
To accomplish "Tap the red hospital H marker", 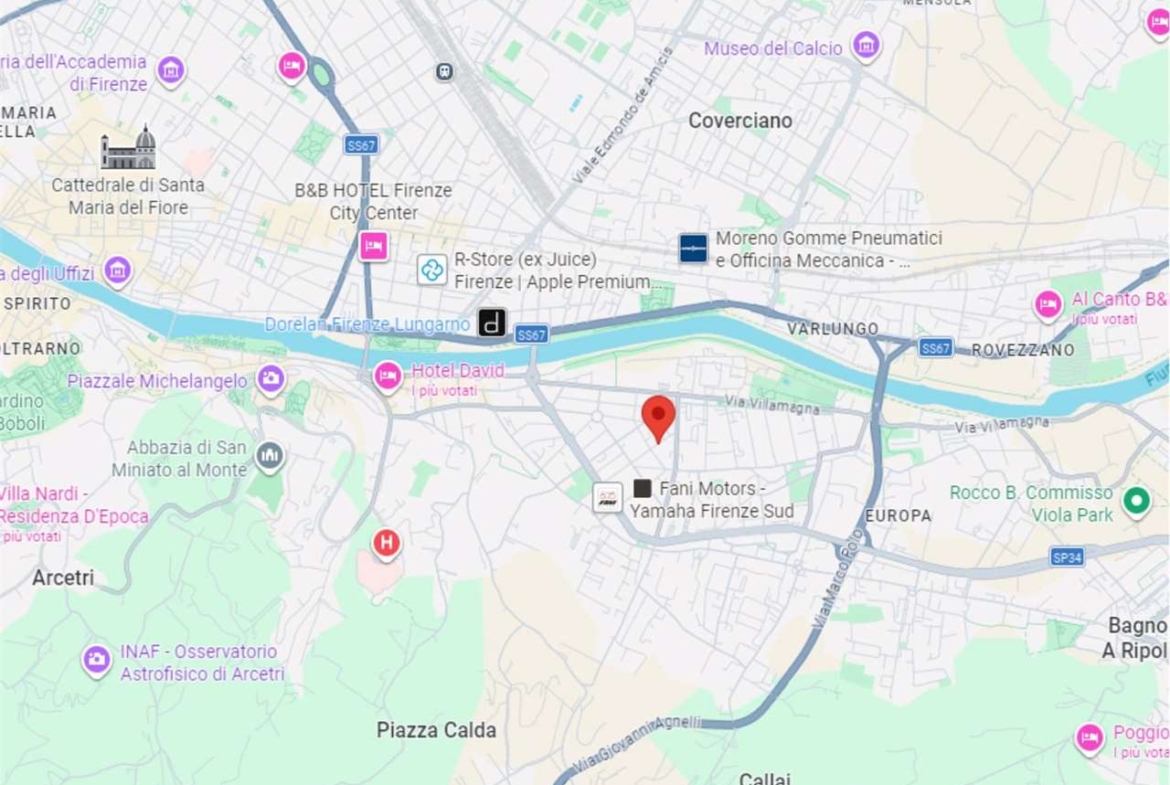I will coord(386,544).
